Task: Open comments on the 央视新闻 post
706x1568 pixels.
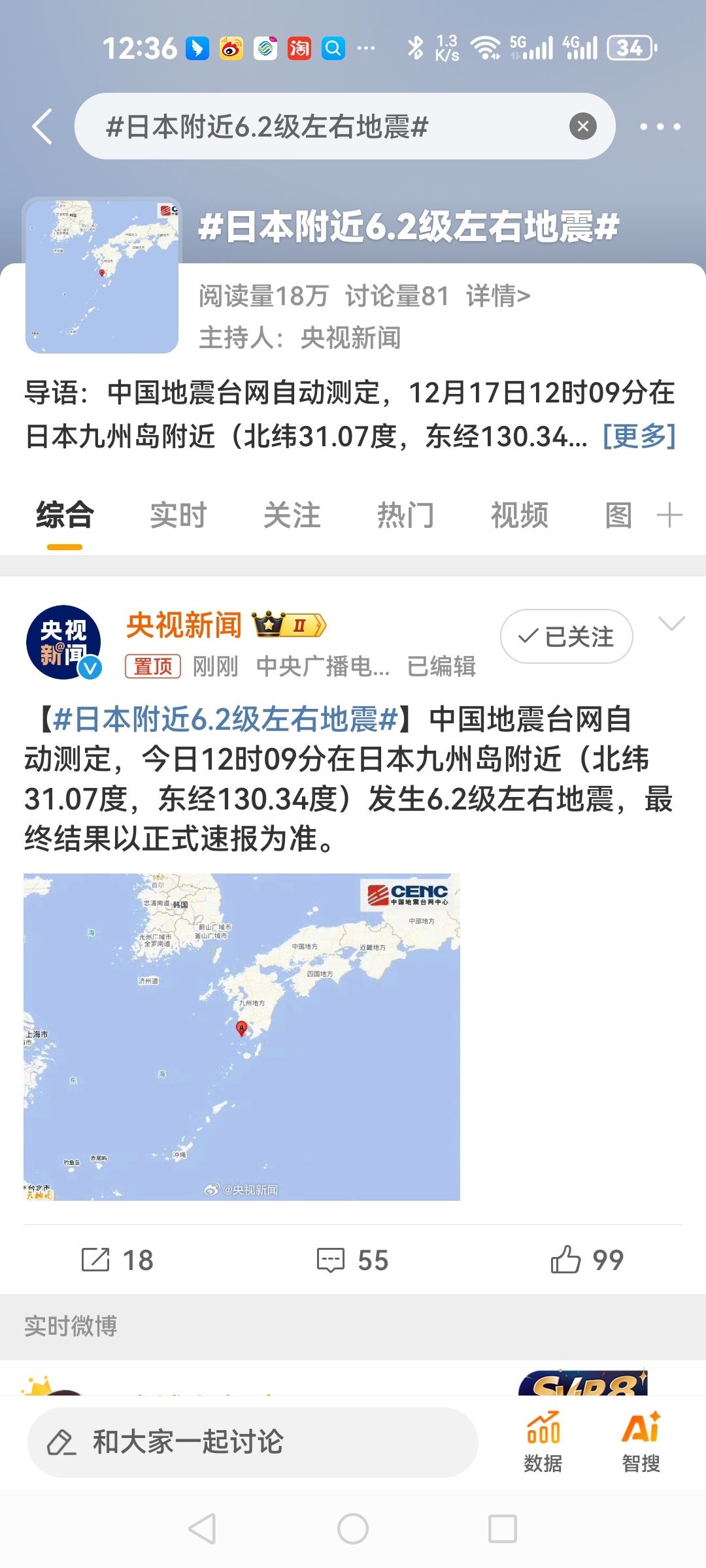Action: tap(353, 1260)
